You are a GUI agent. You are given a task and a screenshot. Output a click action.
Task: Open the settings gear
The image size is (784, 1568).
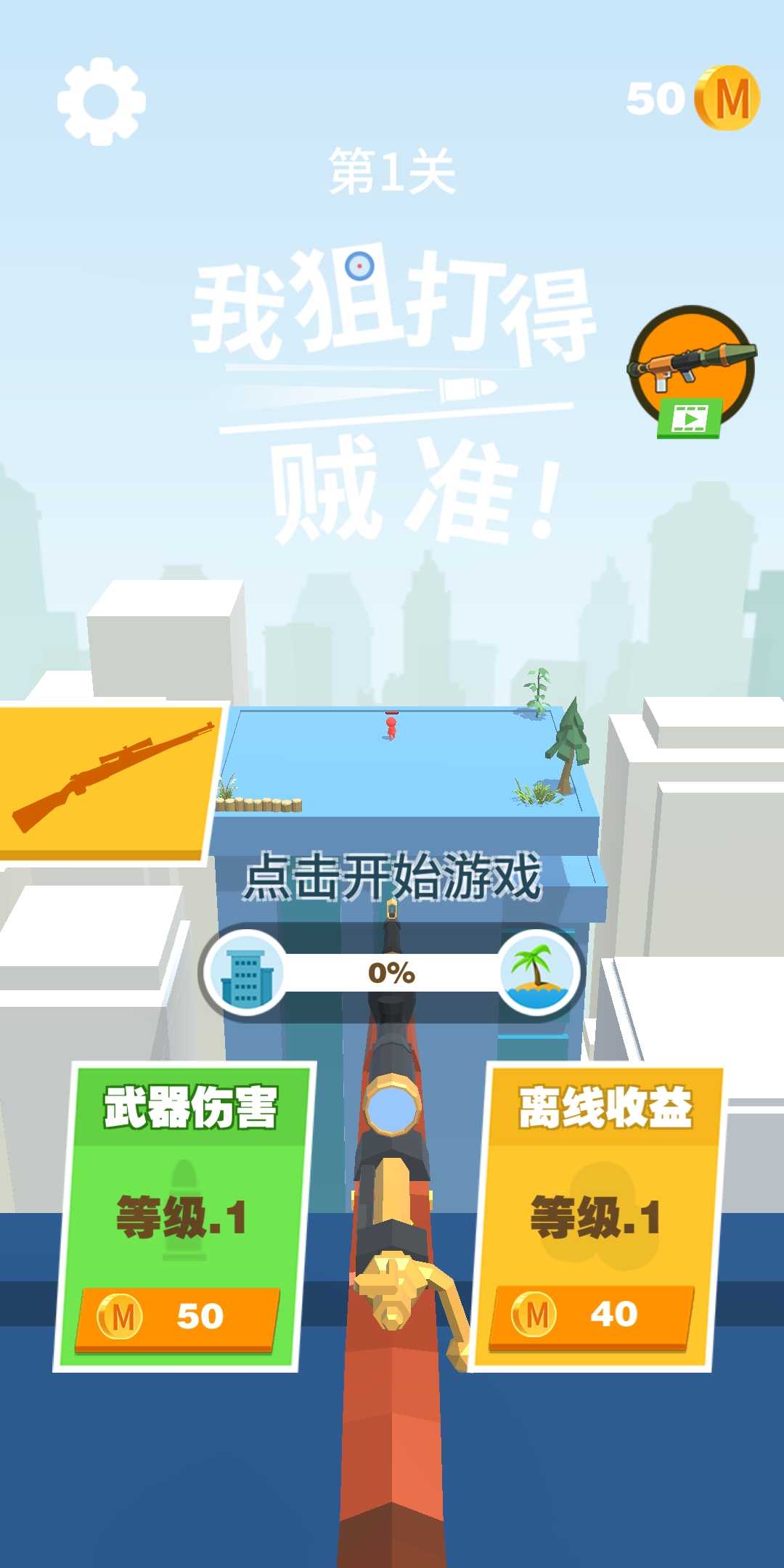point(102,102)
